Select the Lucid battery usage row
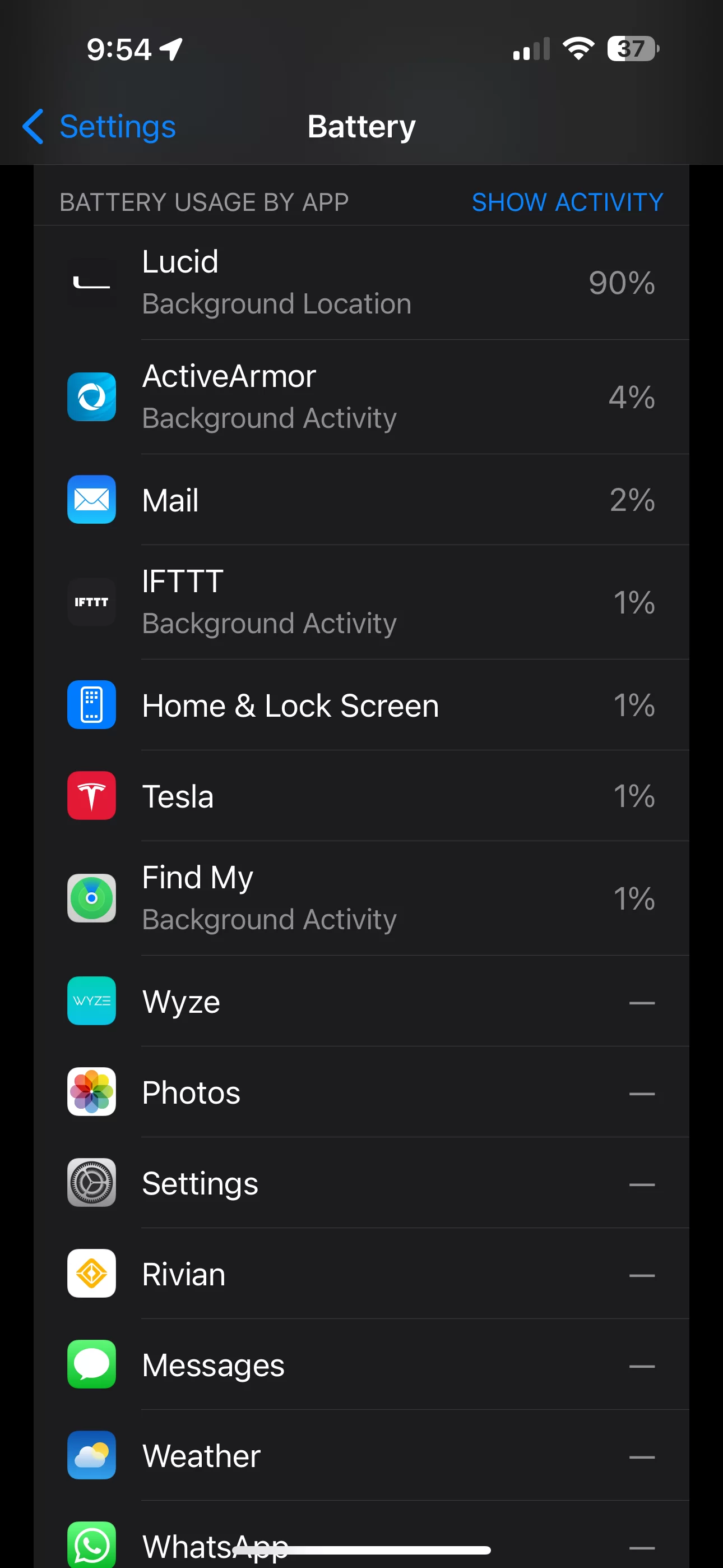 [x=361, y=283]
